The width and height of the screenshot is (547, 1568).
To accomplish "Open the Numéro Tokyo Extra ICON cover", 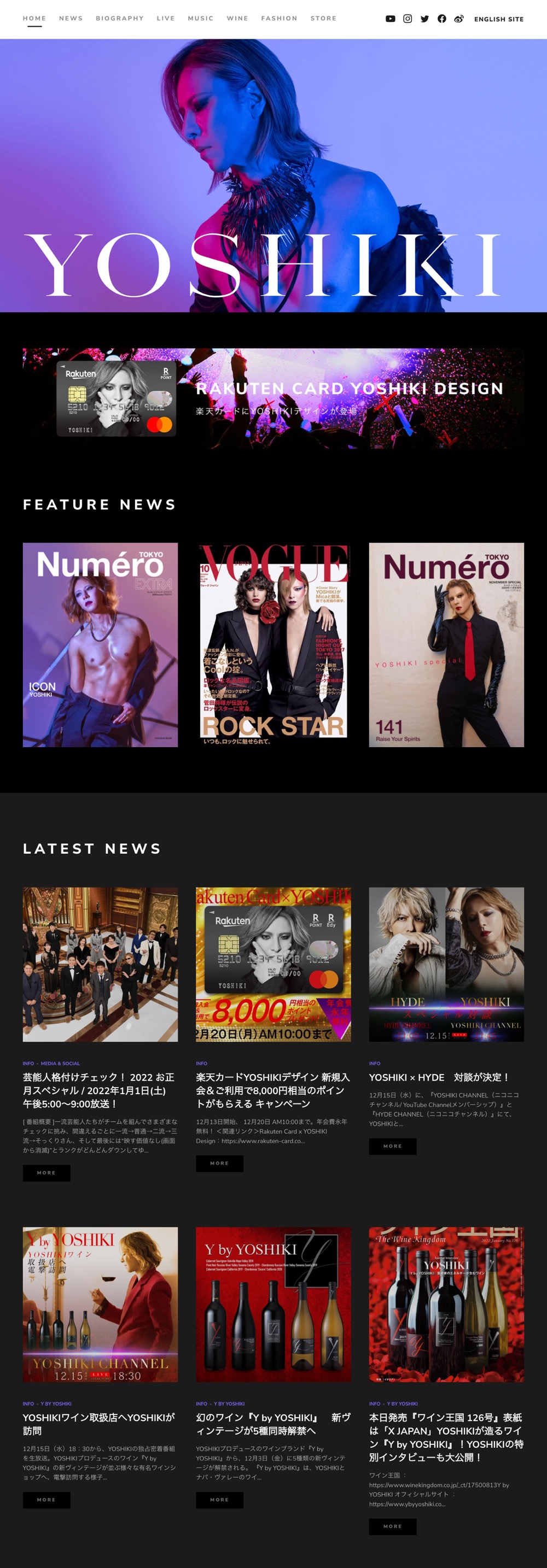I will pos(100,644).
